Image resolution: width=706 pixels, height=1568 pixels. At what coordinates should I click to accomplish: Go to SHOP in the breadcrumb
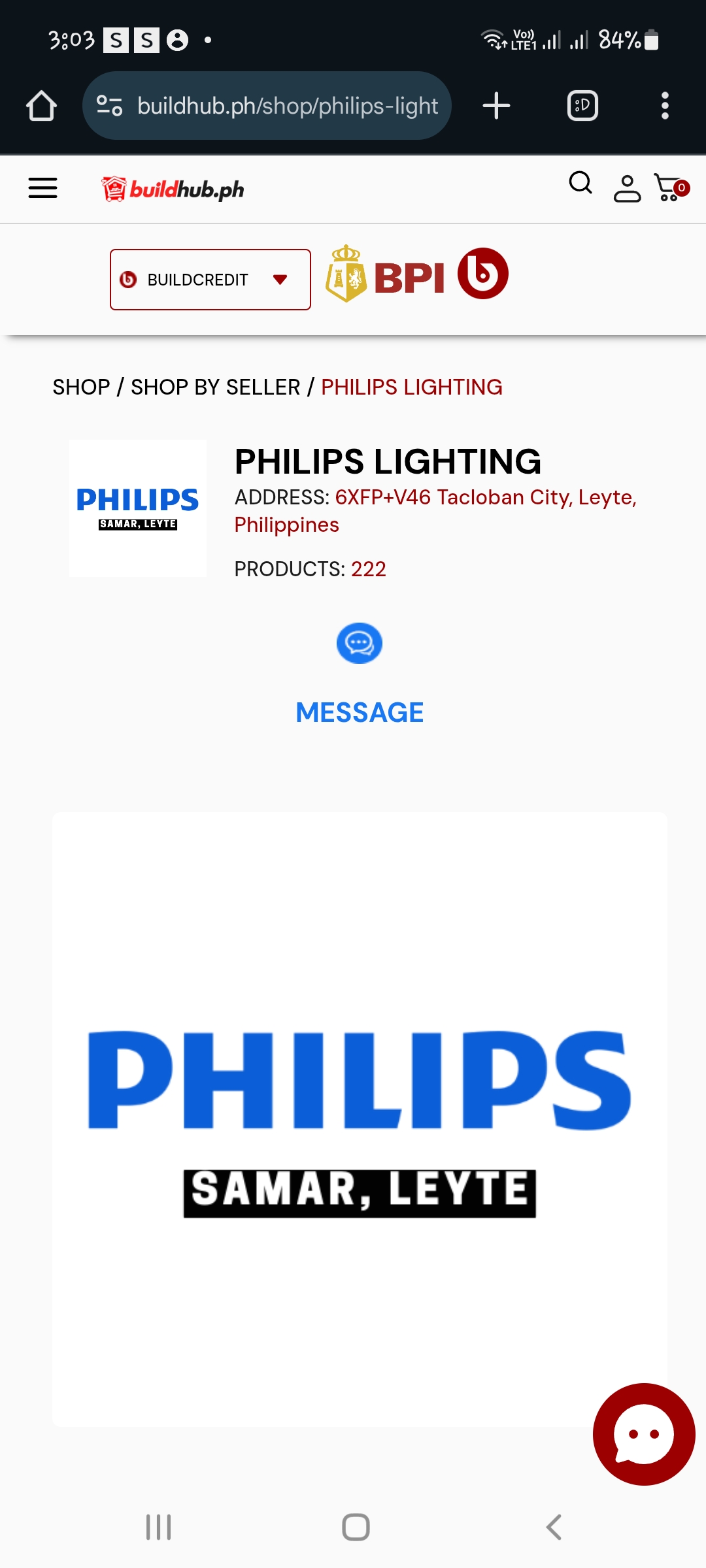pyautogui.click(x=81, y=387)
